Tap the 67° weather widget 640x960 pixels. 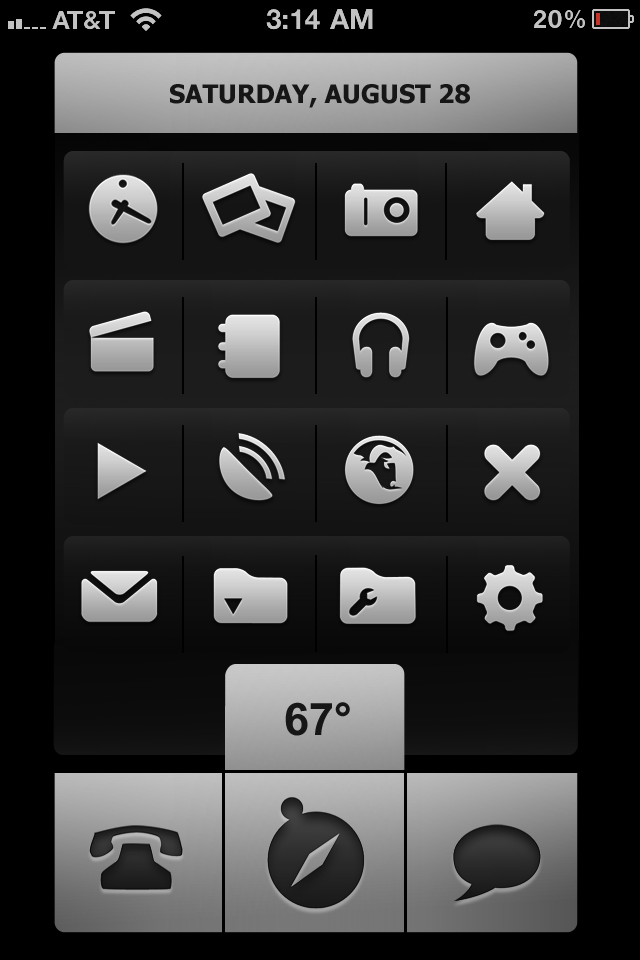pos(315,718)
